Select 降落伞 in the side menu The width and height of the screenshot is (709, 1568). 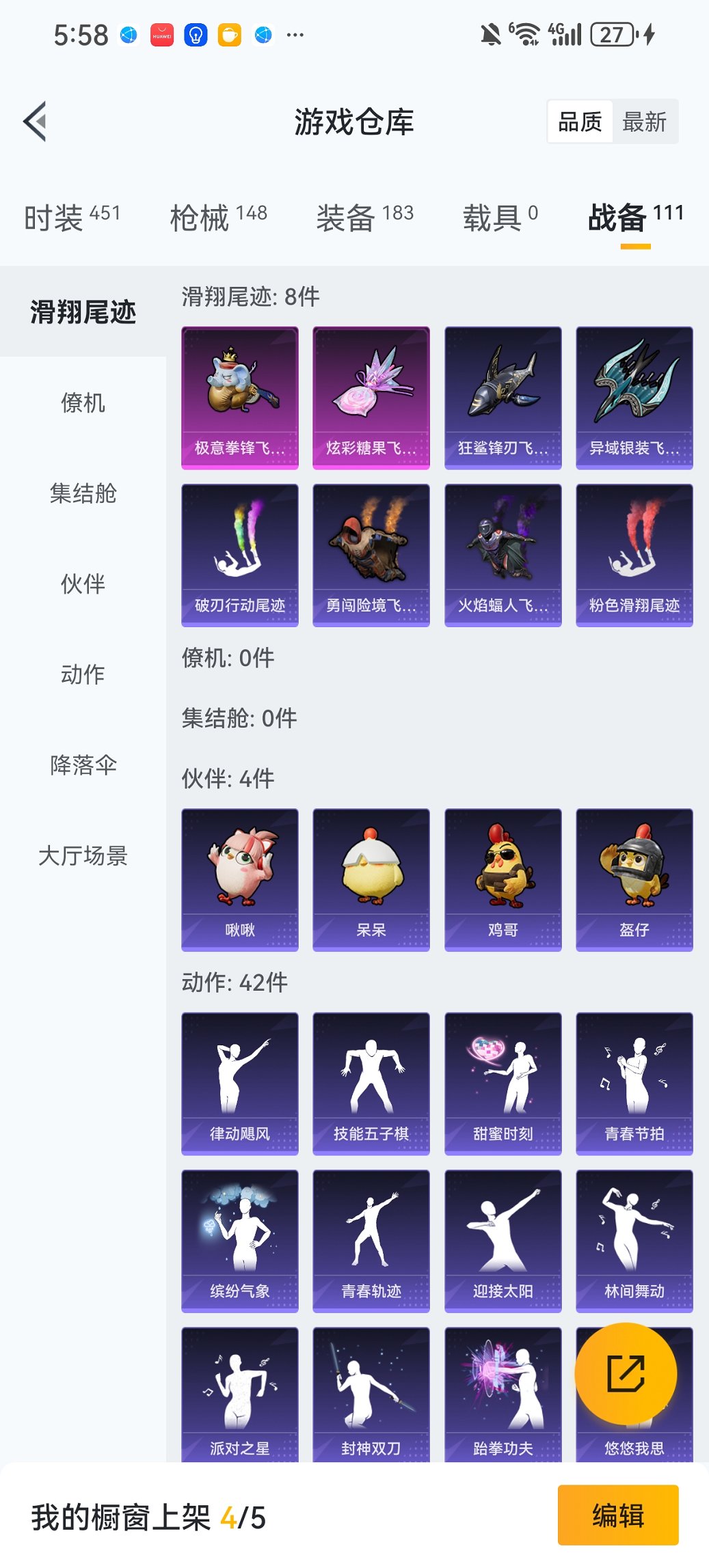(x=83, y=765)
